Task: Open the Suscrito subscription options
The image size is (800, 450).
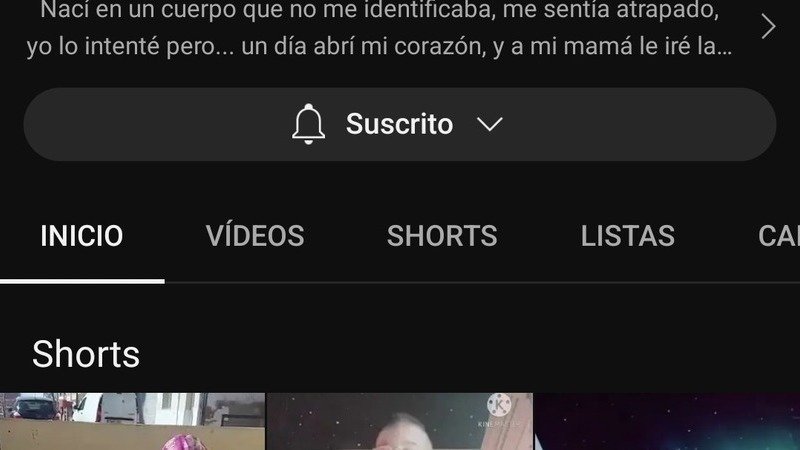Action: coord(399,124)
